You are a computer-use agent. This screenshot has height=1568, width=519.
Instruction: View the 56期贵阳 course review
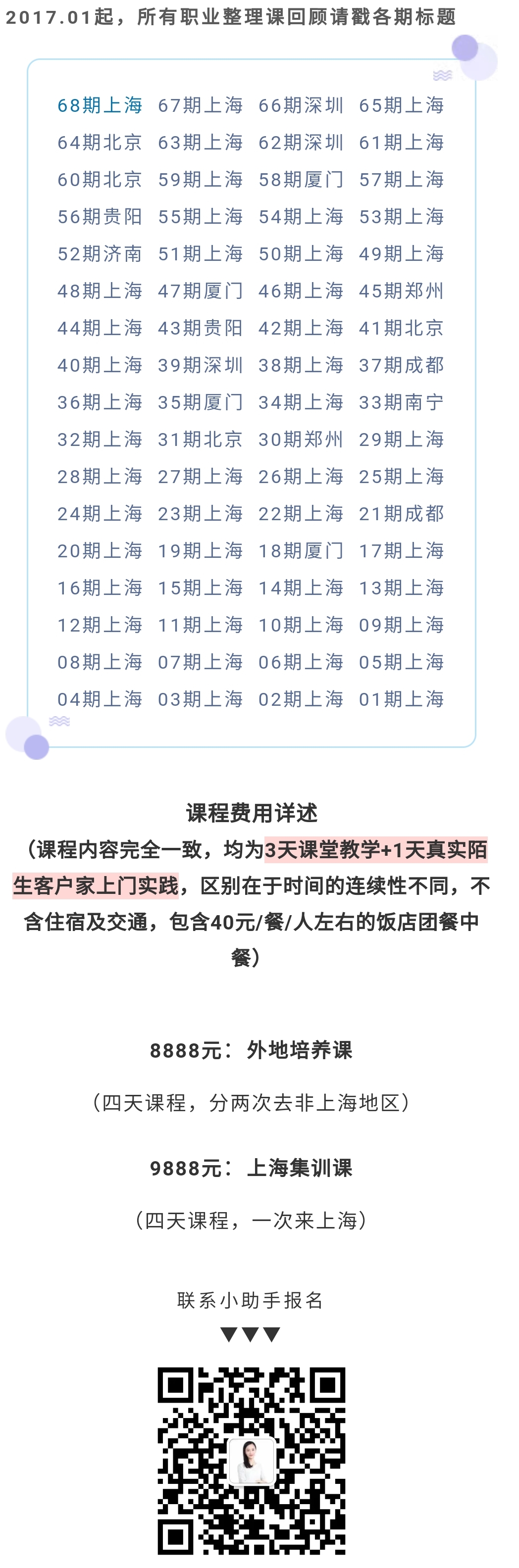point(100,217)
